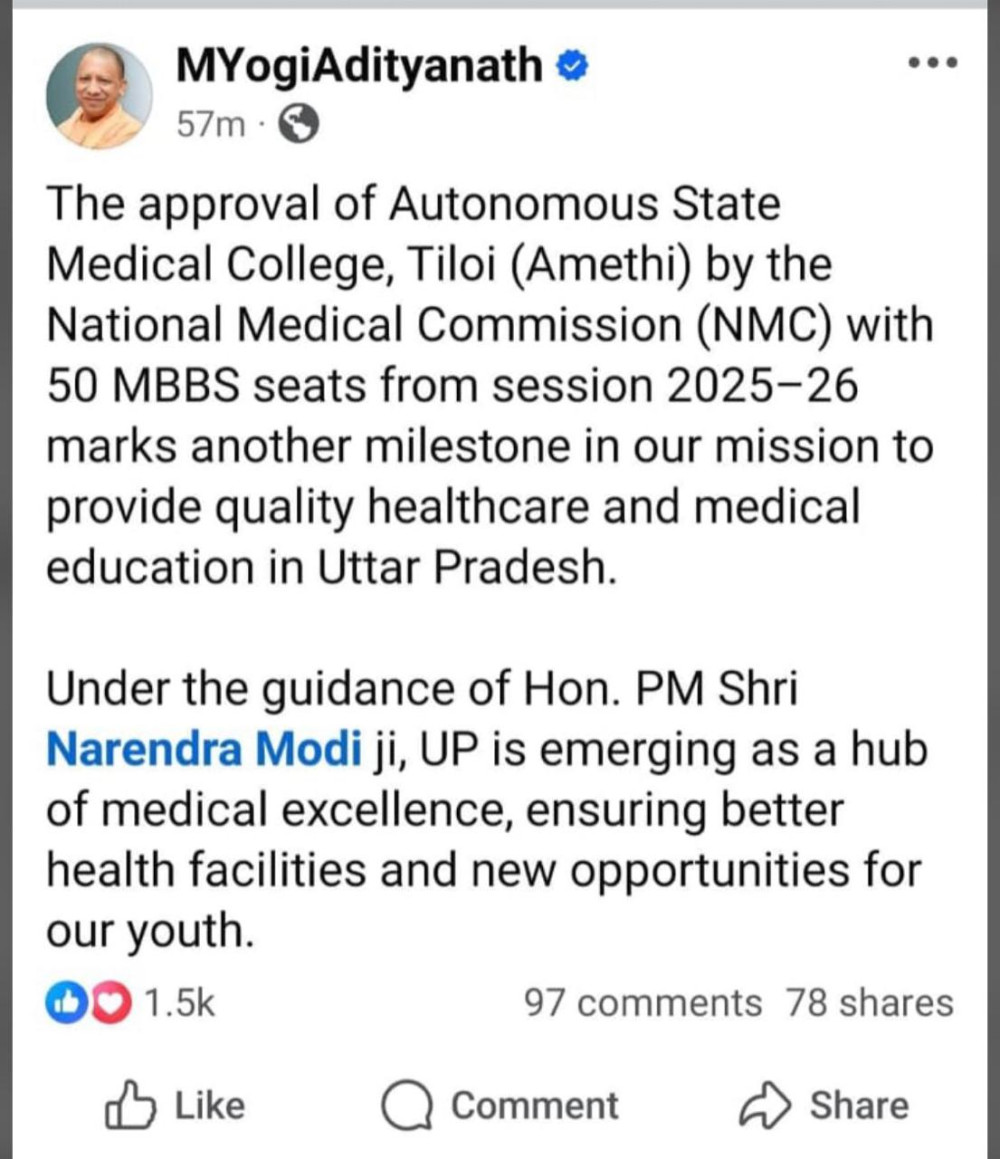See the 78 shares

pos(869,1002)
